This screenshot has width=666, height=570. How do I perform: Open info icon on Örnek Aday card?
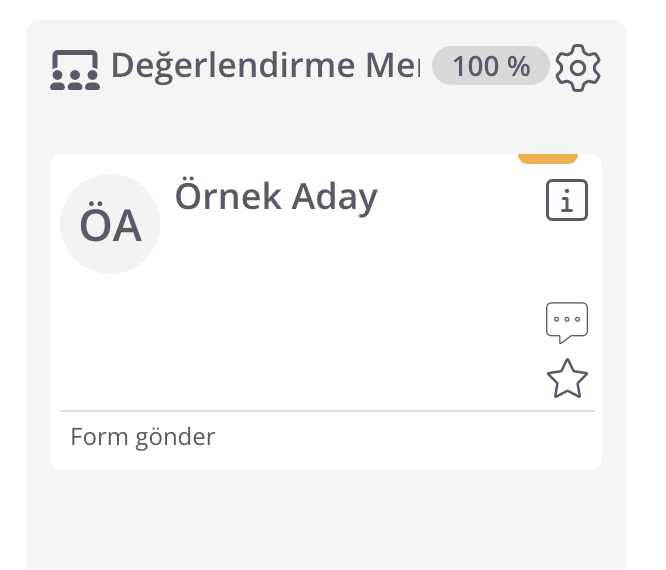pyautogui.click(x=567, y=200)
